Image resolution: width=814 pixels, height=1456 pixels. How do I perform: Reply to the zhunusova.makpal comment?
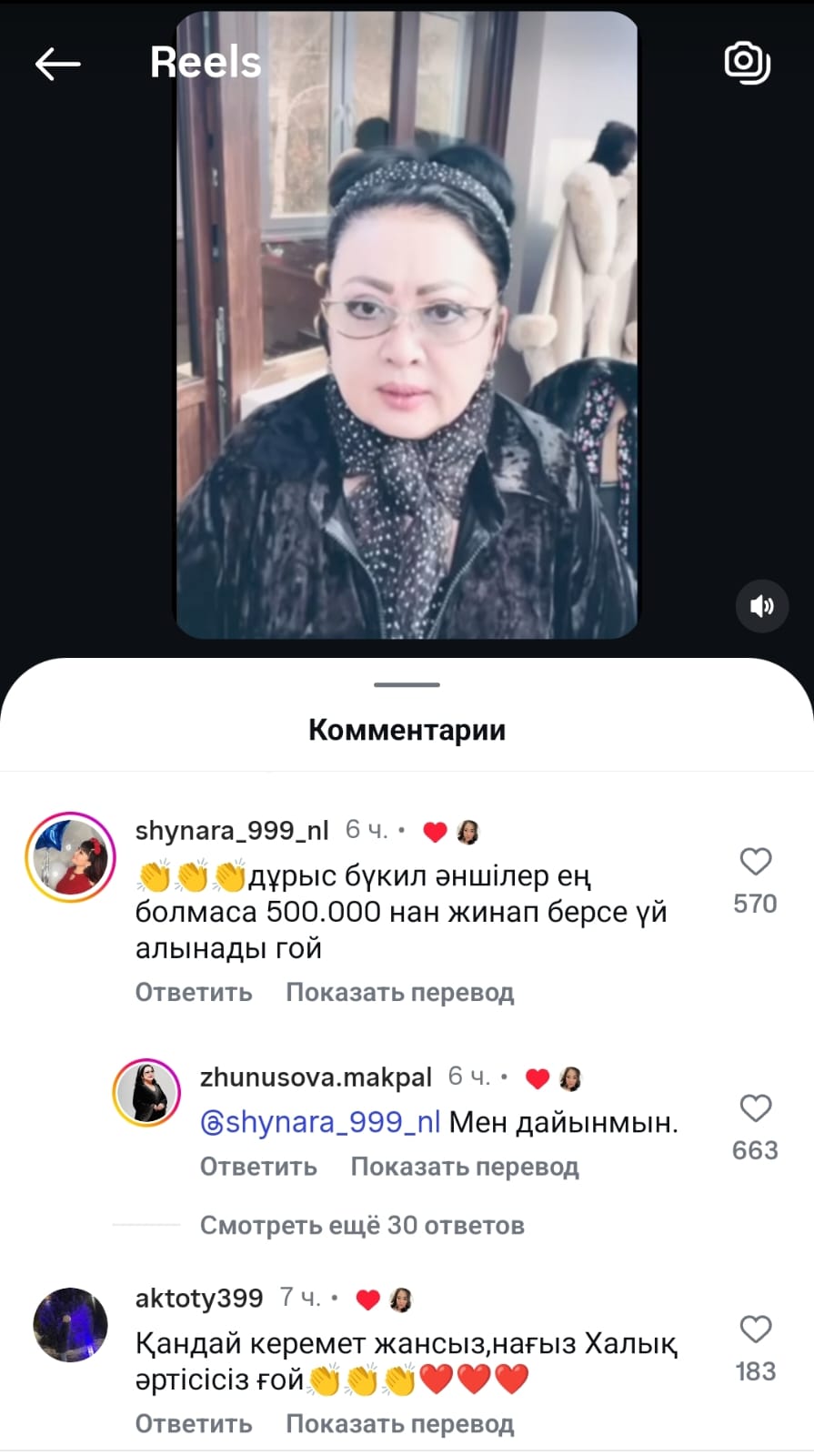(x=258, y=1167)
